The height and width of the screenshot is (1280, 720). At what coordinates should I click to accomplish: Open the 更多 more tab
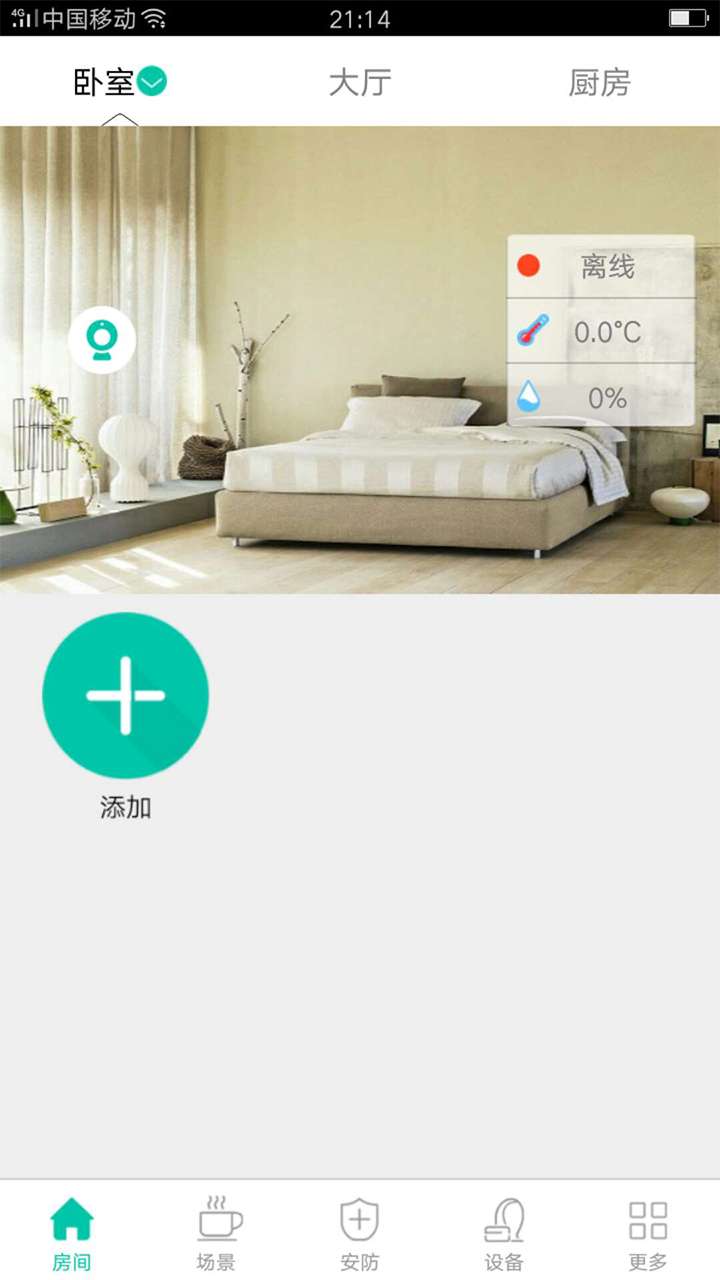[x=648, y=1232]
